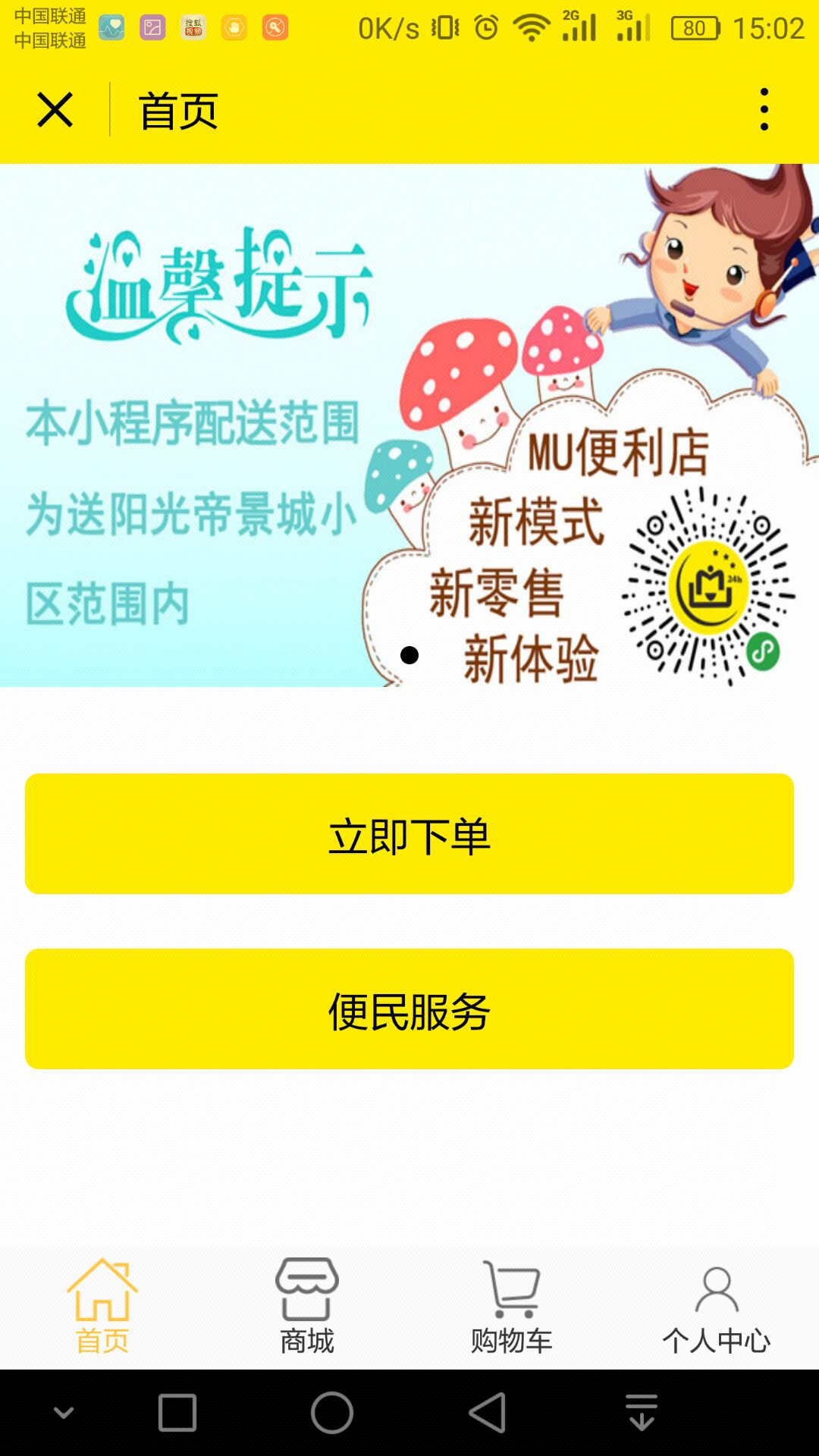Open the three-dot options menu
The height and width of the screenshot is (1456, 819).
click(x=764, y=110)
